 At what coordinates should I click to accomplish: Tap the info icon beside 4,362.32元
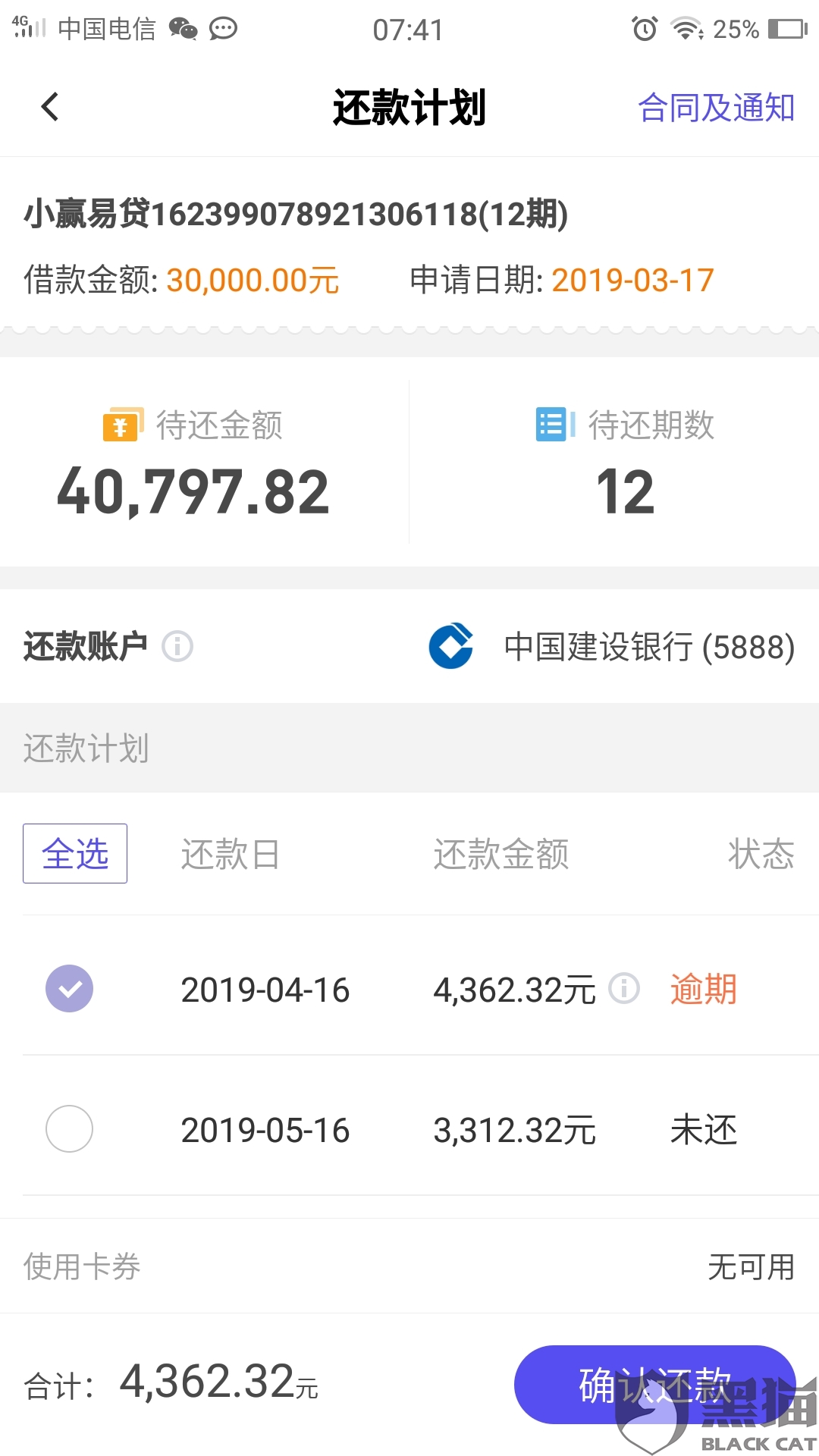625,988
